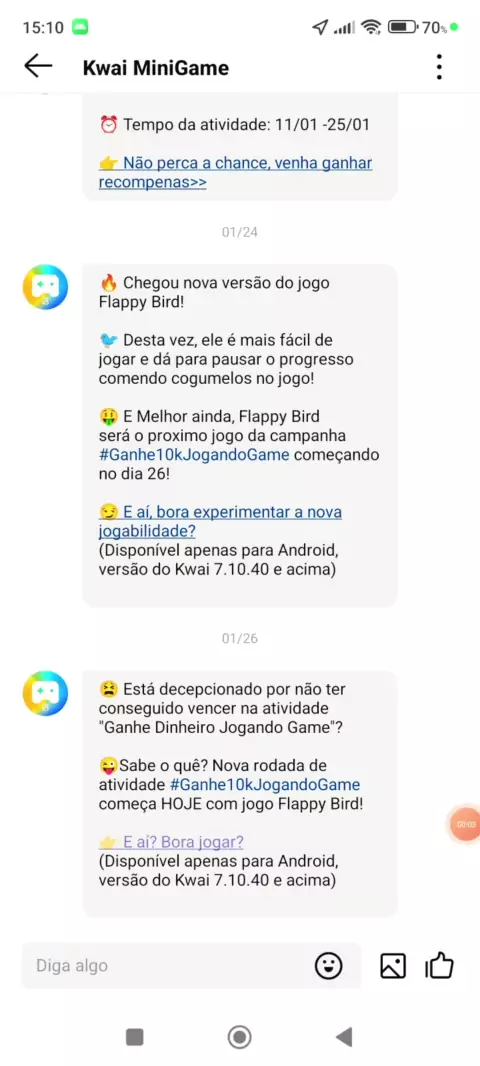Tap the orange floating recording bubble
Image resolution: width=480 pixels, height=1066 pixels.
pyautogui.click(x=465, y=824)
